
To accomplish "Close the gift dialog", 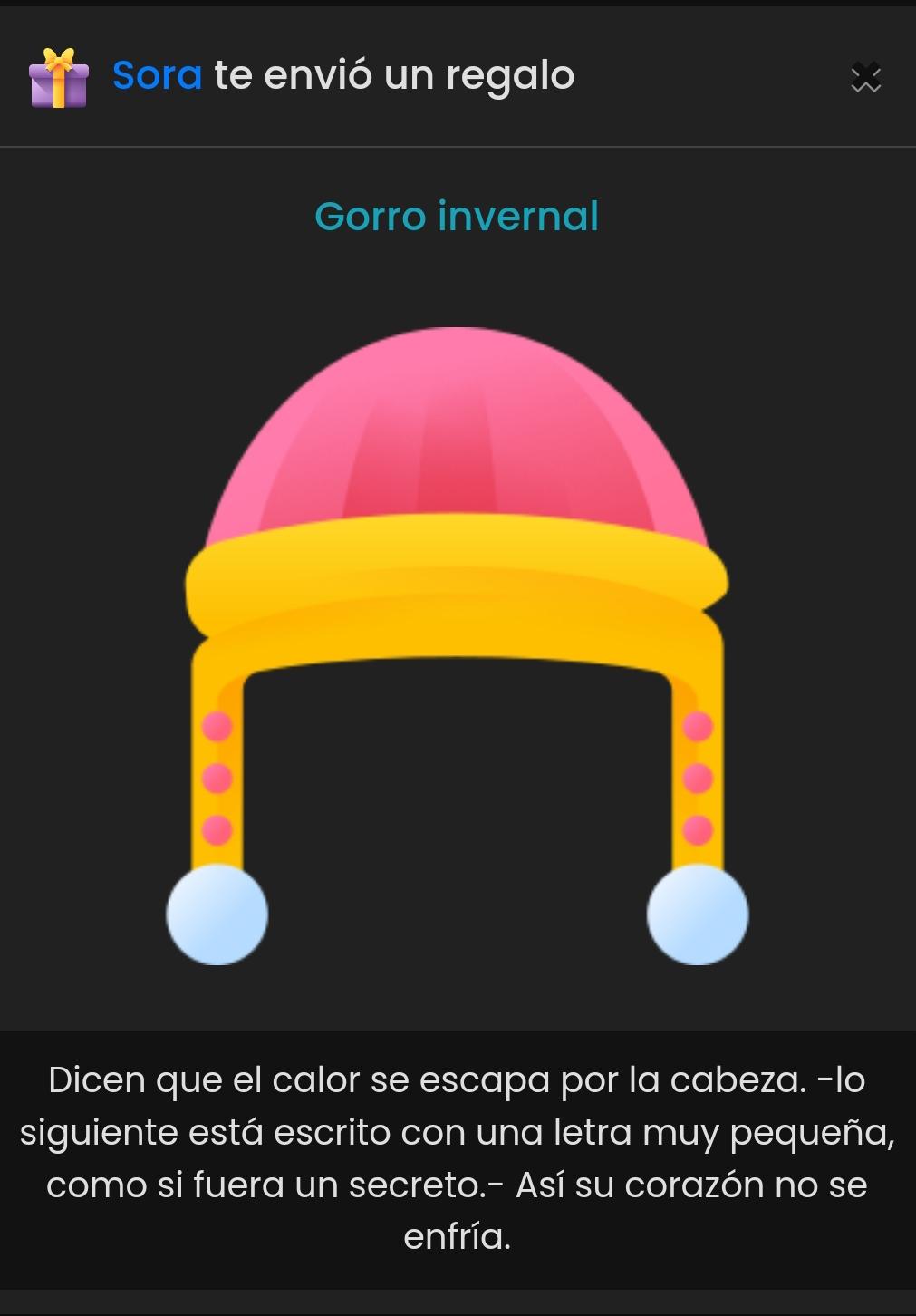I will (865, 78).
